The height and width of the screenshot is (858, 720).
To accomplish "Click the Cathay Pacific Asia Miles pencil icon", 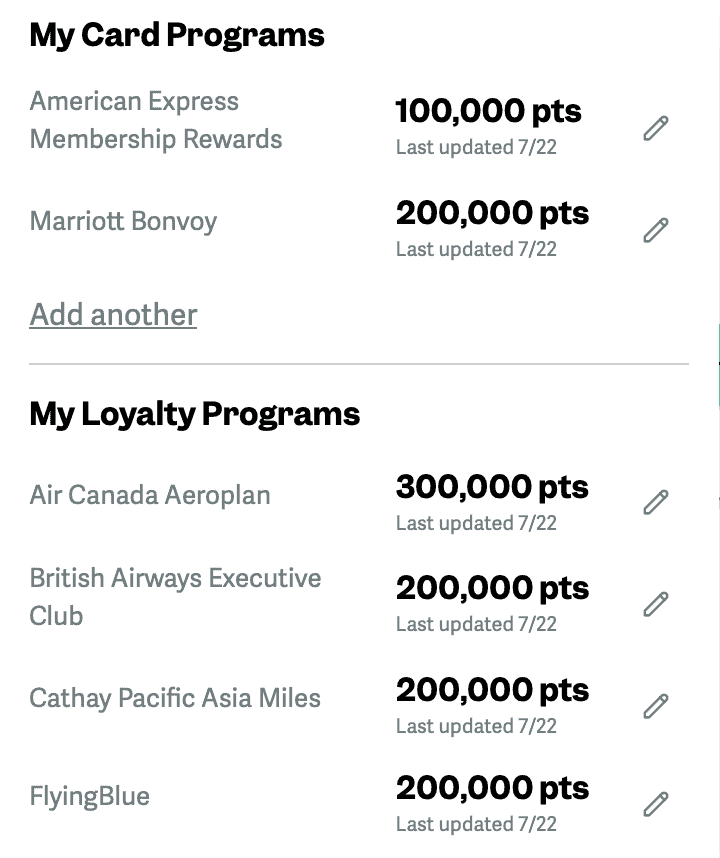I will coord(655,707).
